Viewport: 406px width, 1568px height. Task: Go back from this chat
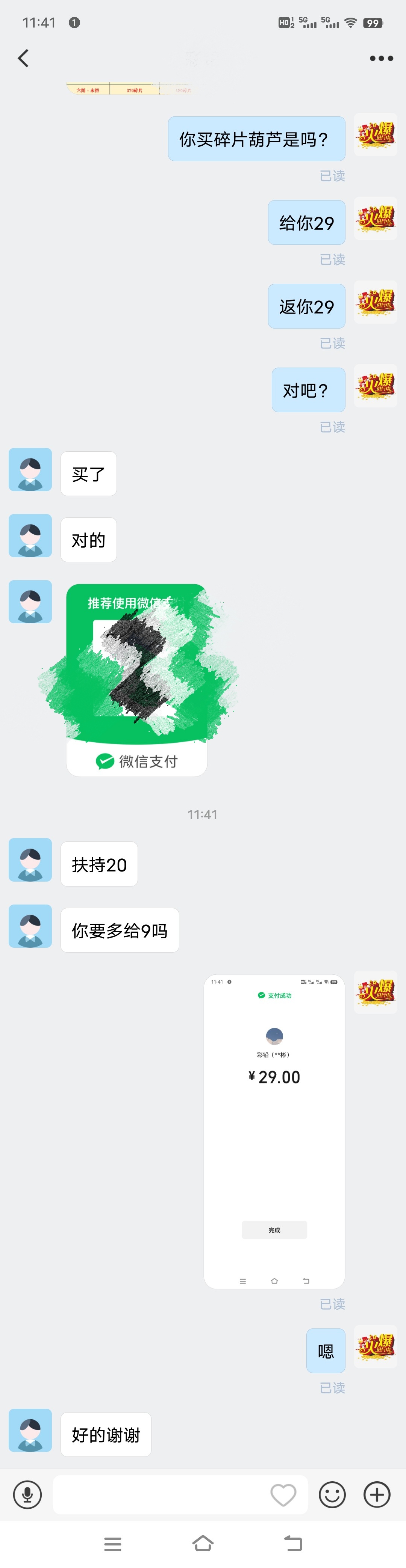point(23,59)
